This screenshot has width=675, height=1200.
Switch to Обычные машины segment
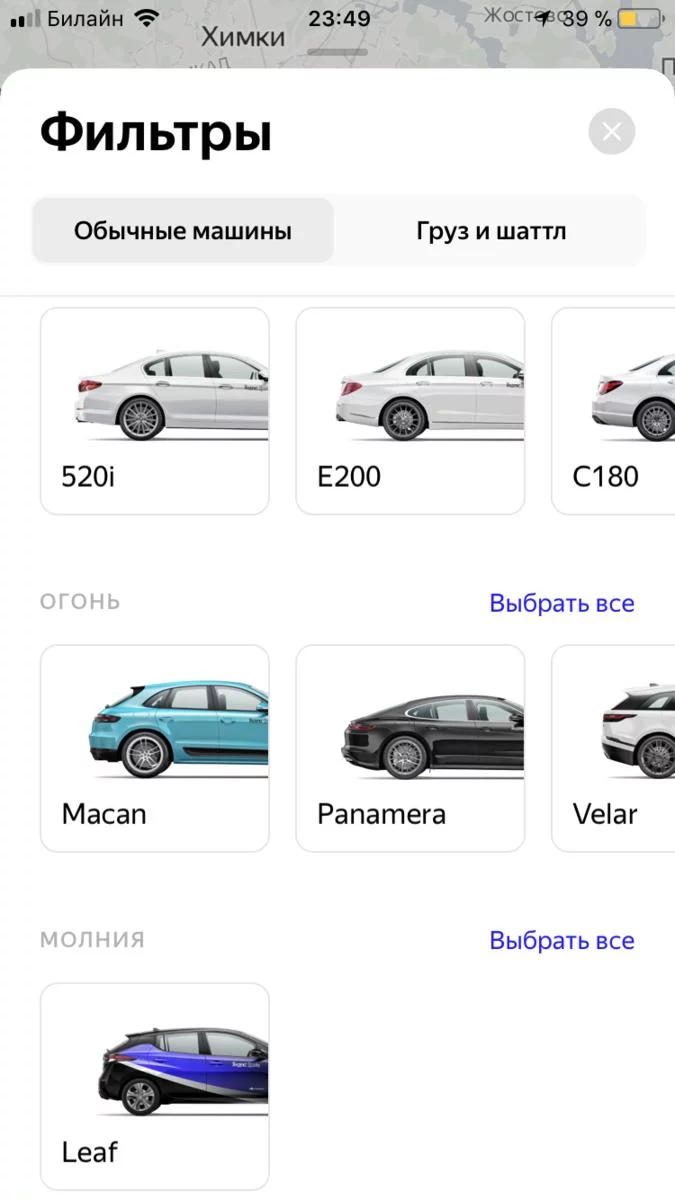coord(183,231)
